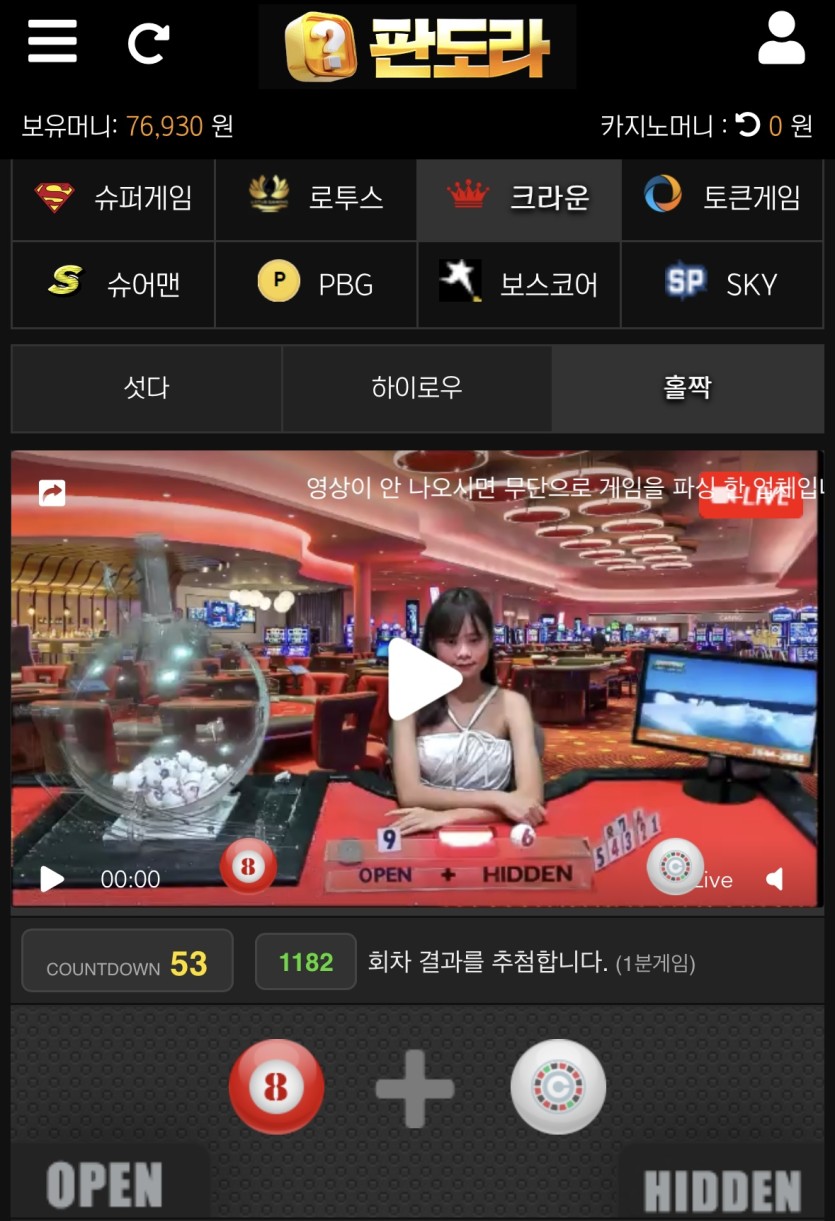Switch to the 하이로우 game tab

[x=417, y=388]
